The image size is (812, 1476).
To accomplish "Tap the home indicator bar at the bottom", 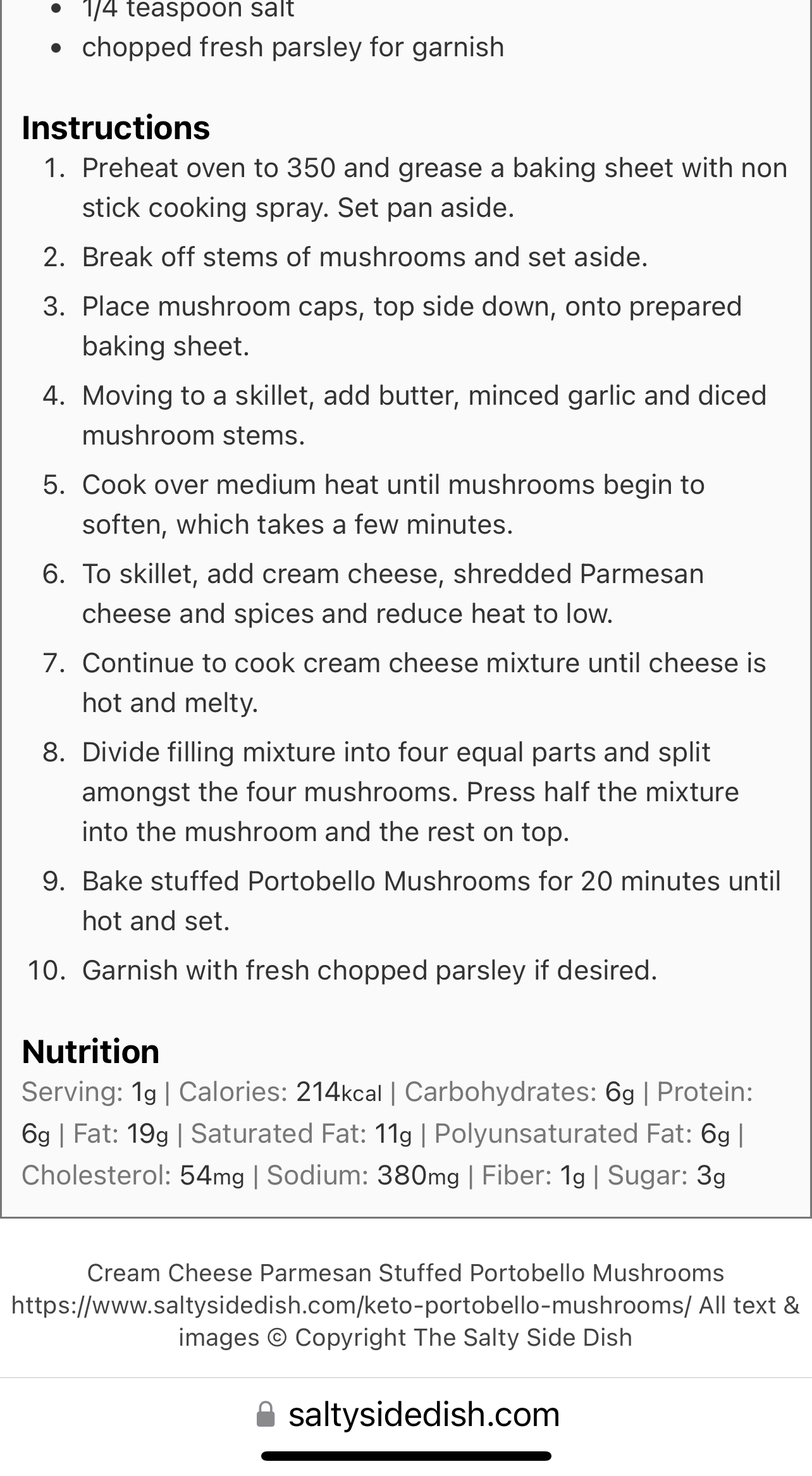I will pyautogui.click(x=406, y=1456).
